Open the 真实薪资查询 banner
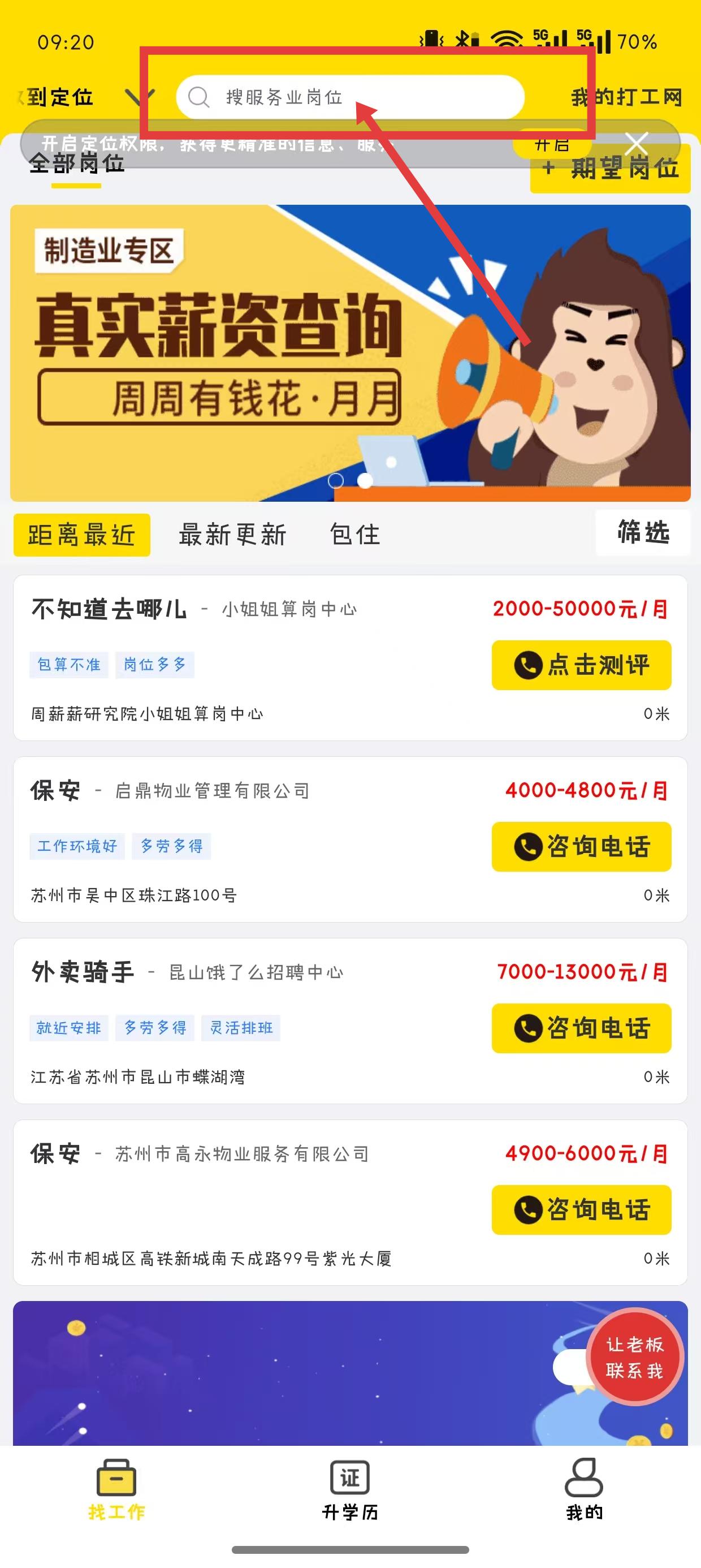 click(x=350, y=353)
